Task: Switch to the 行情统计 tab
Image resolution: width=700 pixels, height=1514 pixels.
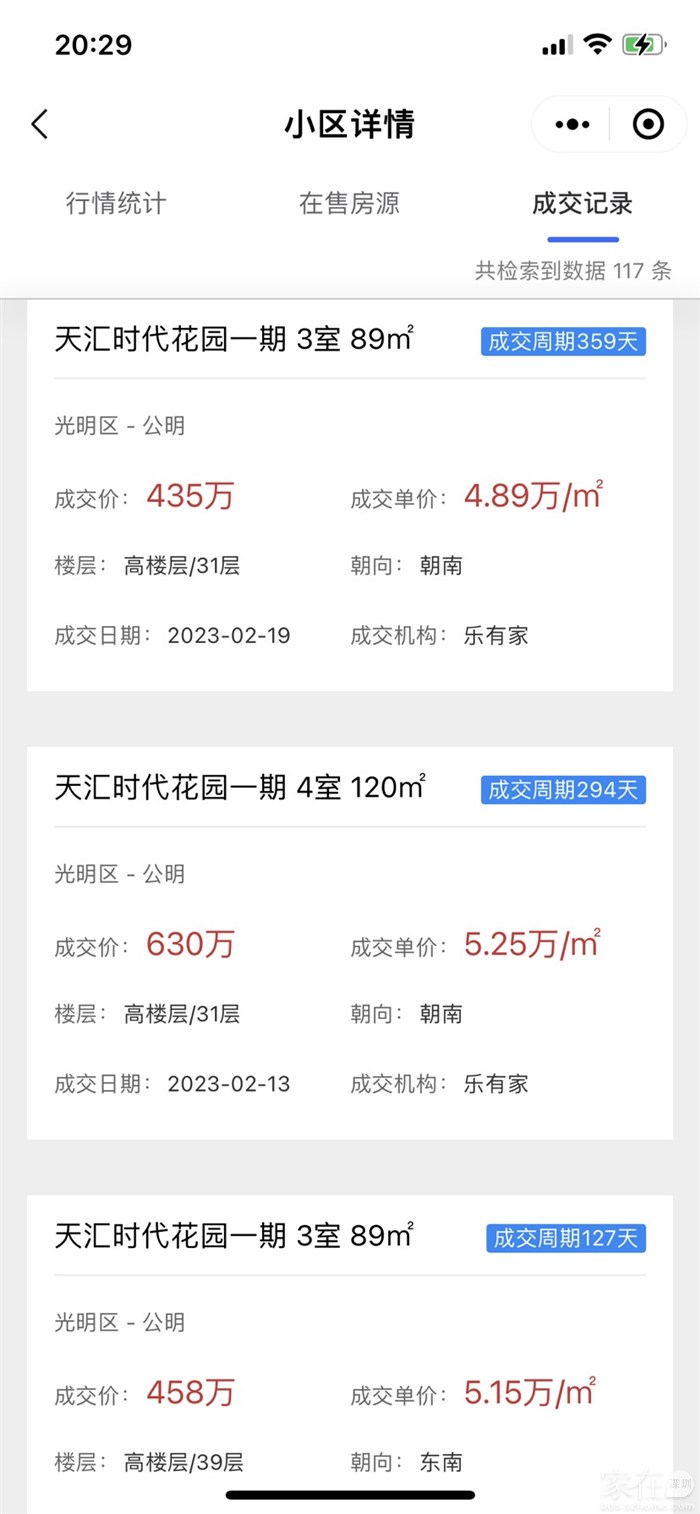Action: click(x=116, y=204)
